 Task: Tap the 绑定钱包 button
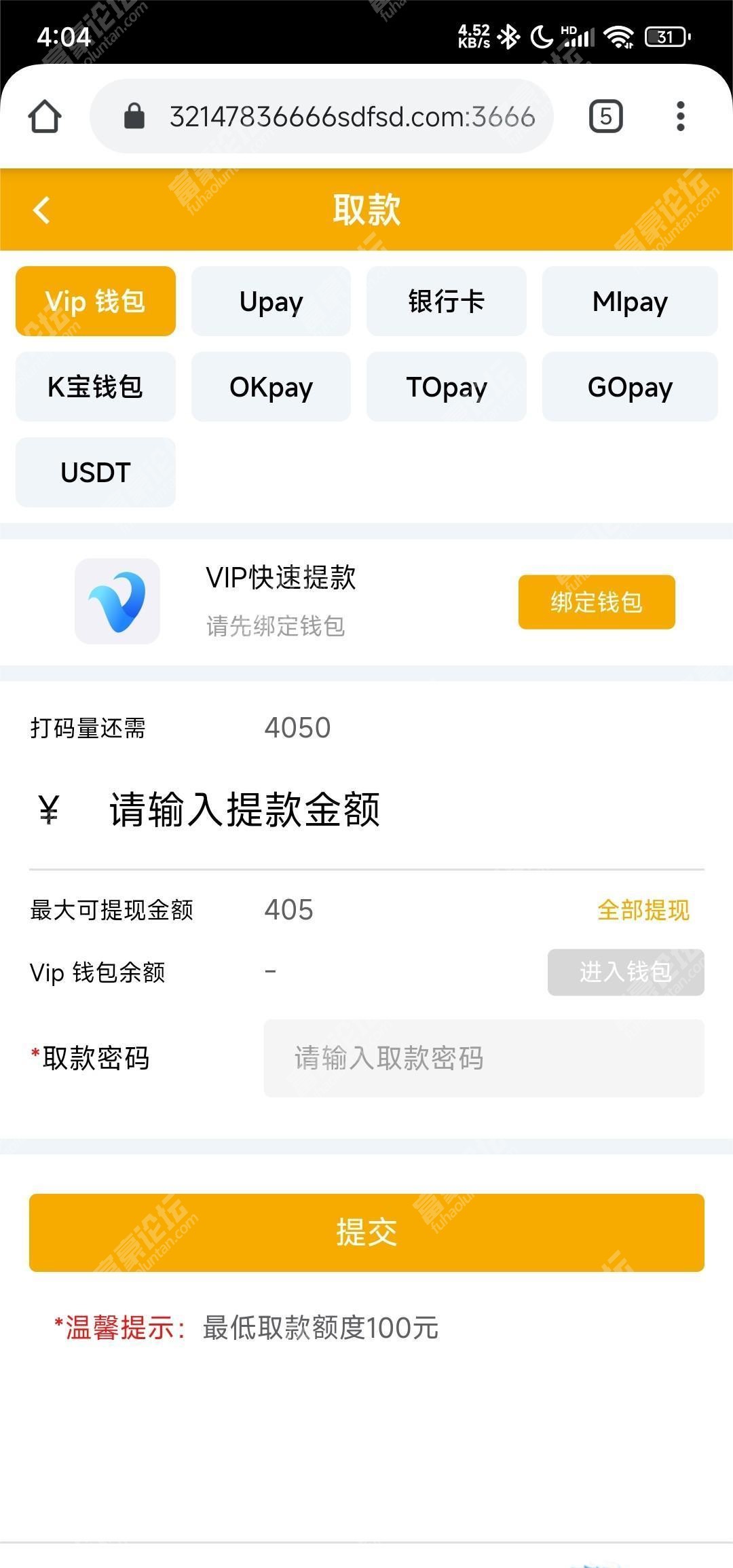597,602
